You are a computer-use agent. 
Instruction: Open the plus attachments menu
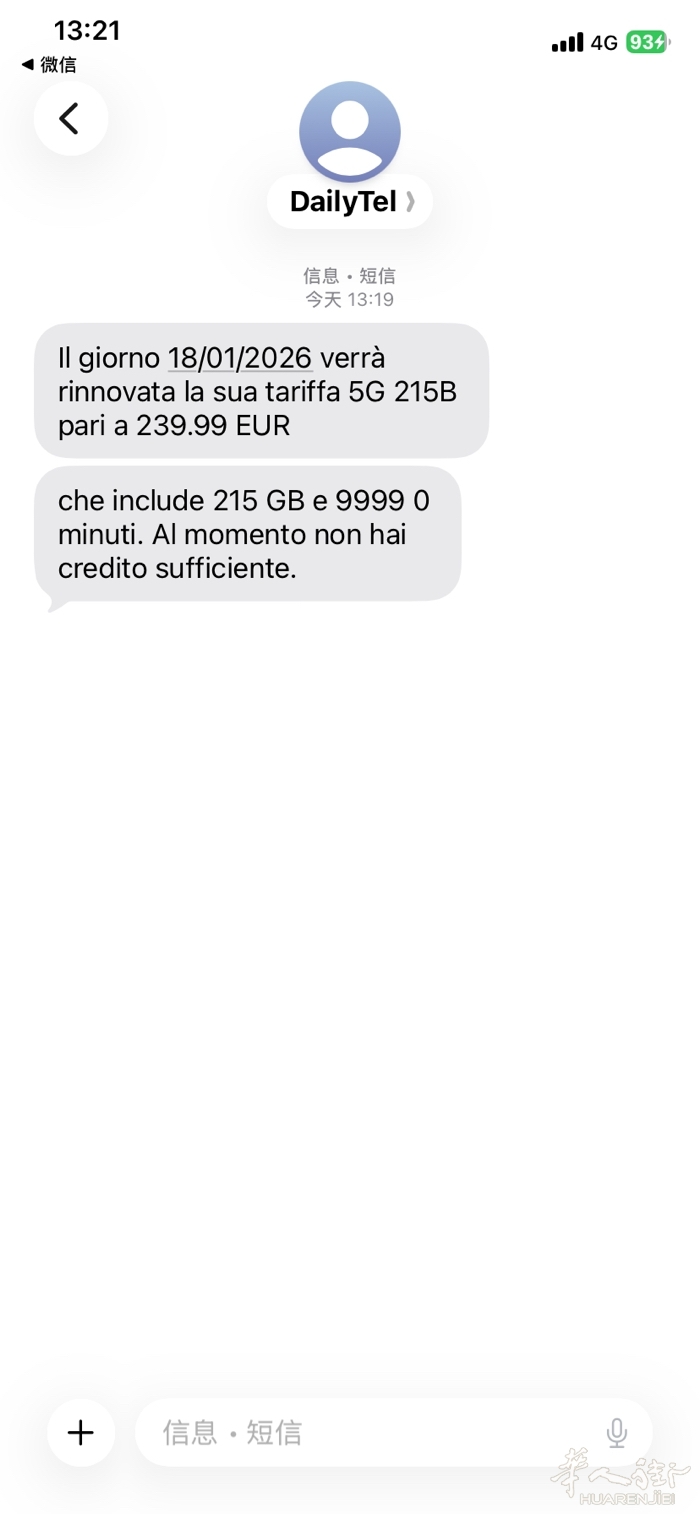tap(81, 1433)
